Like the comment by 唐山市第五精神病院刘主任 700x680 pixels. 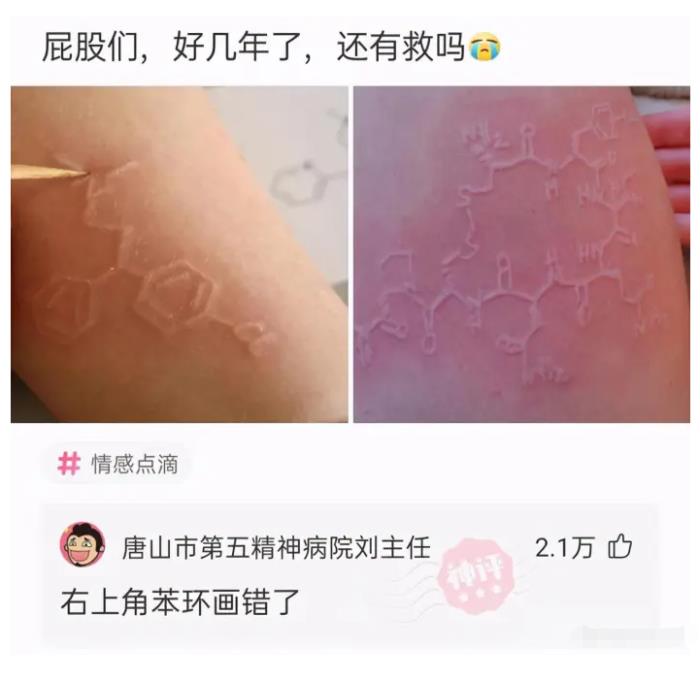[x=621, y=547]
